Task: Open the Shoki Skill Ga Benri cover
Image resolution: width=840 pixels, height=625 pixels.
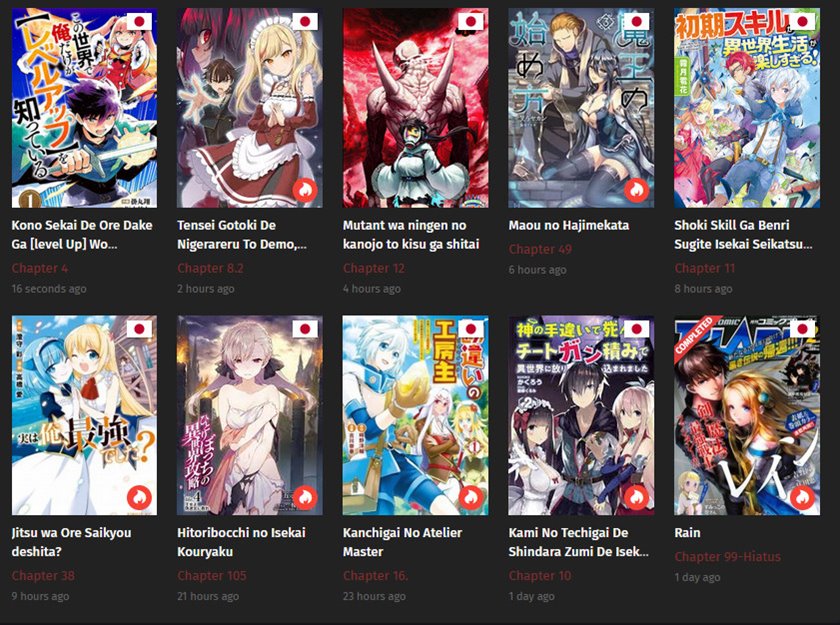Action: point(747,108)
